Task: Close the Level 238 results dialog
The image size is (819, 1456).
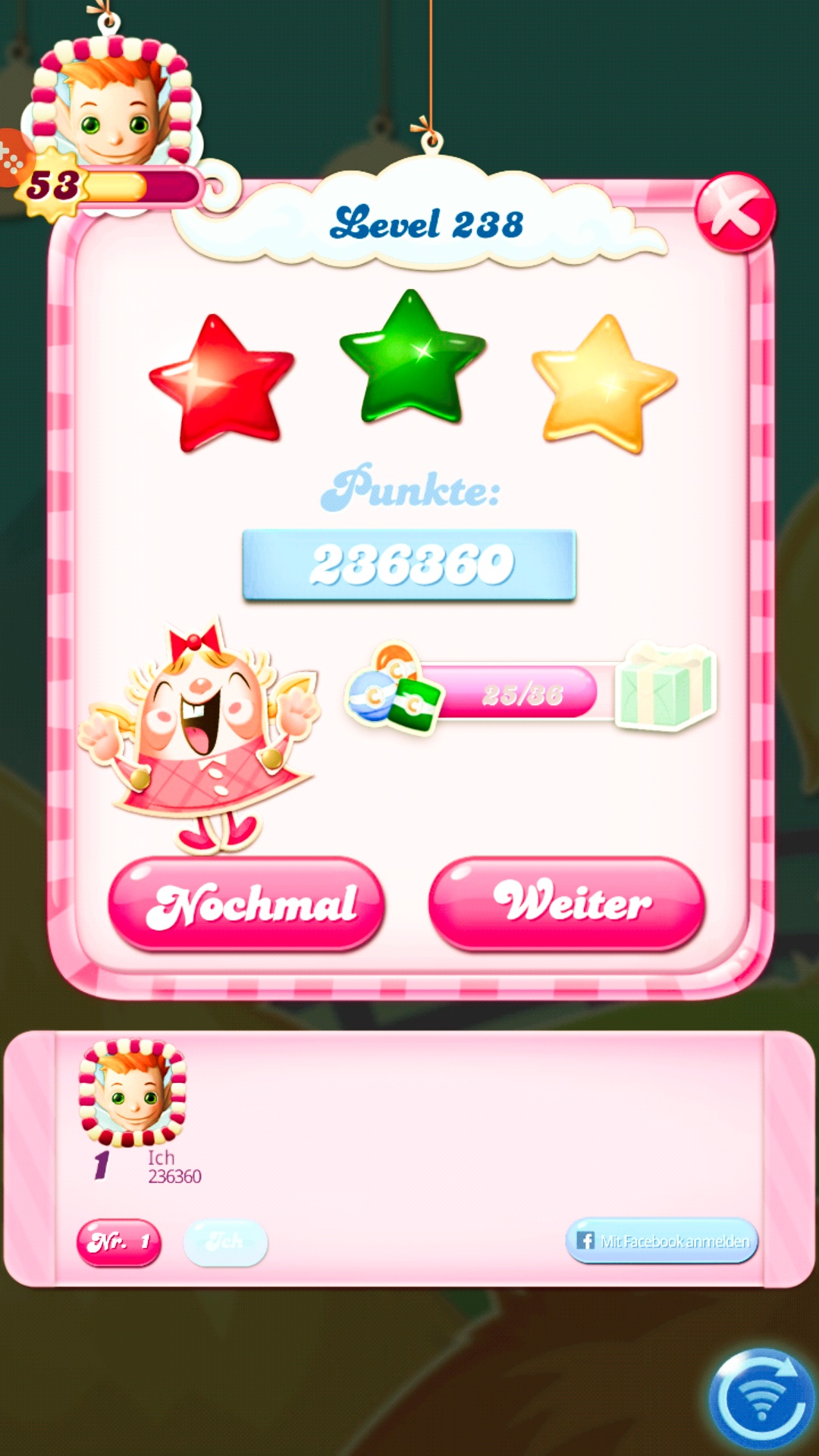Action: point(735,213)
